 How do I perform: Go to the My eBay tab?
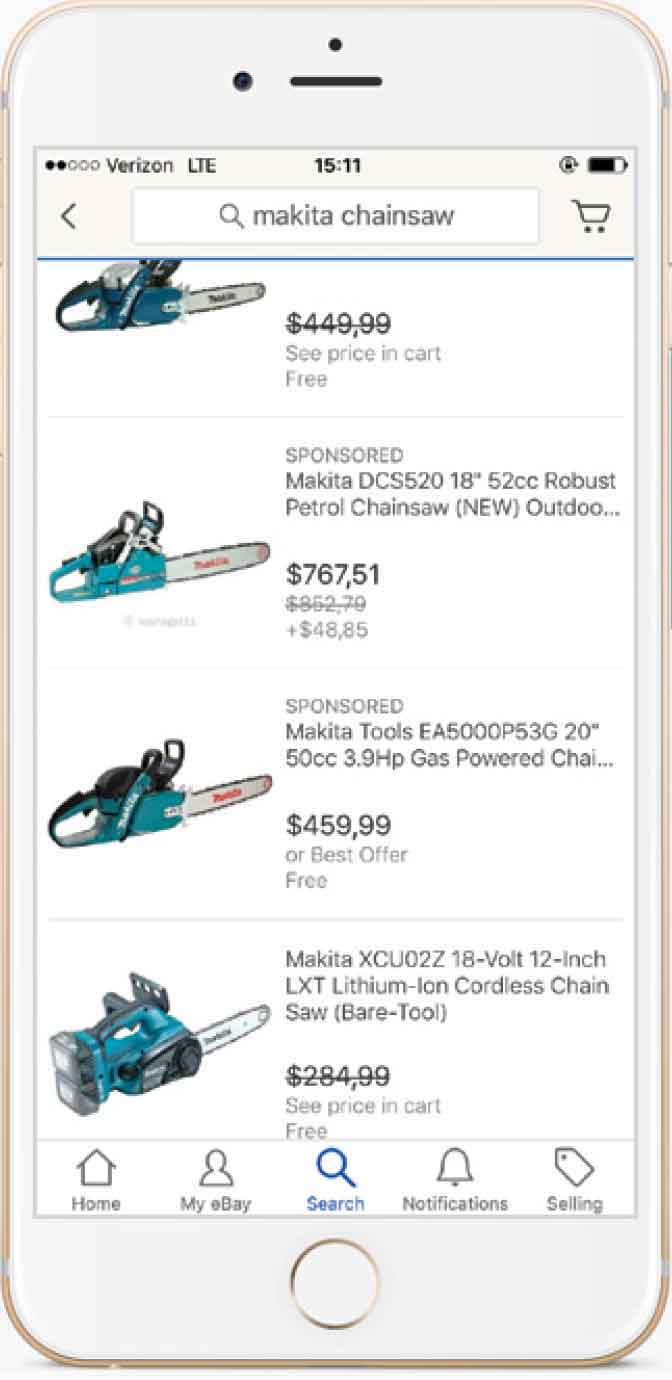point(216,1181)
